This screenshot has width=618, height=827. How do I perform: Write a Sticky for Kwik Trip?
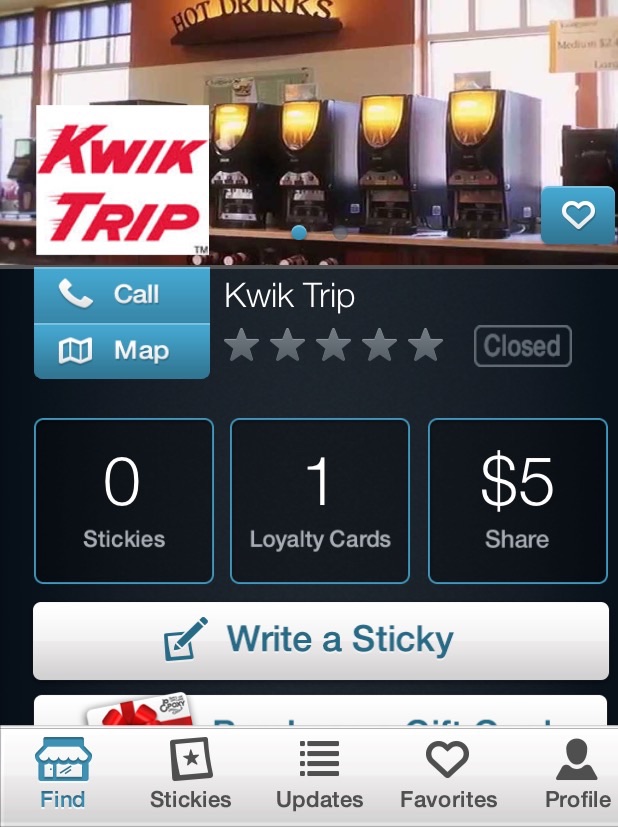point(320,640)
